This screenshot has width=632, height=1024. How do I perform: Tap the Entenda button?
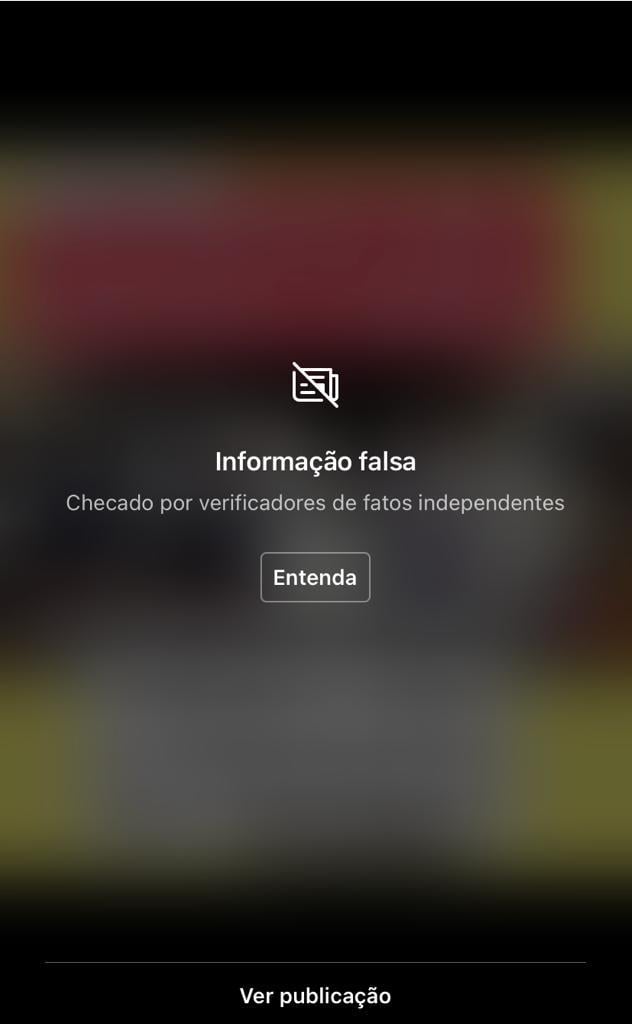coord(315,577)
